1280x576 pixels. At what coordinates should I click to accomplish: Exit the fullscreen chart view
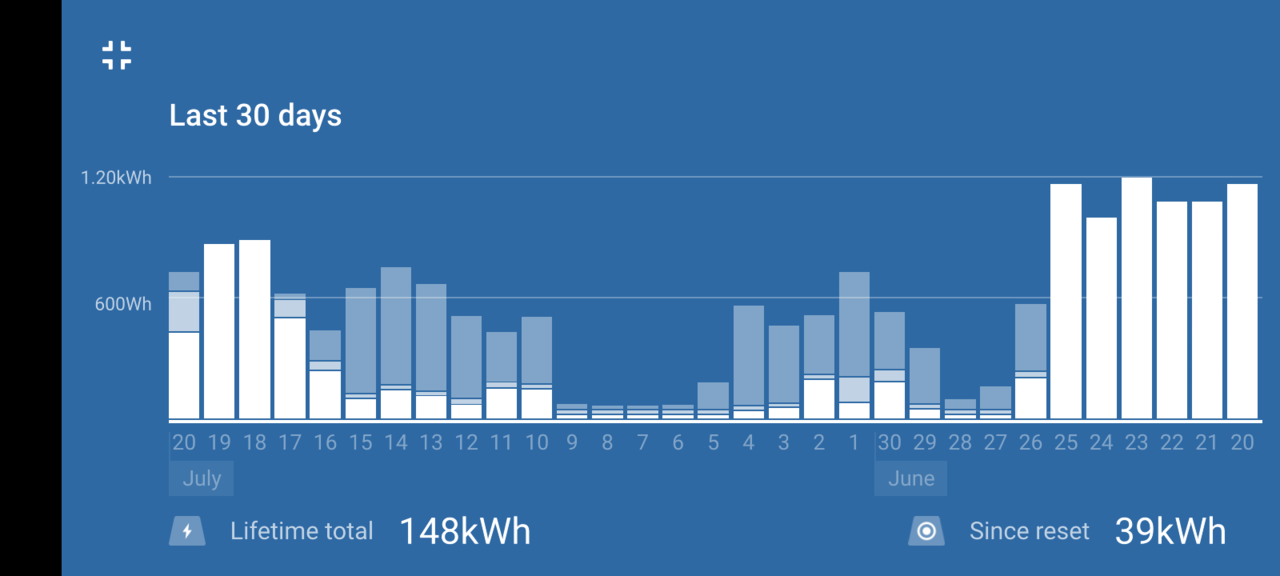(x=117, y=56)
